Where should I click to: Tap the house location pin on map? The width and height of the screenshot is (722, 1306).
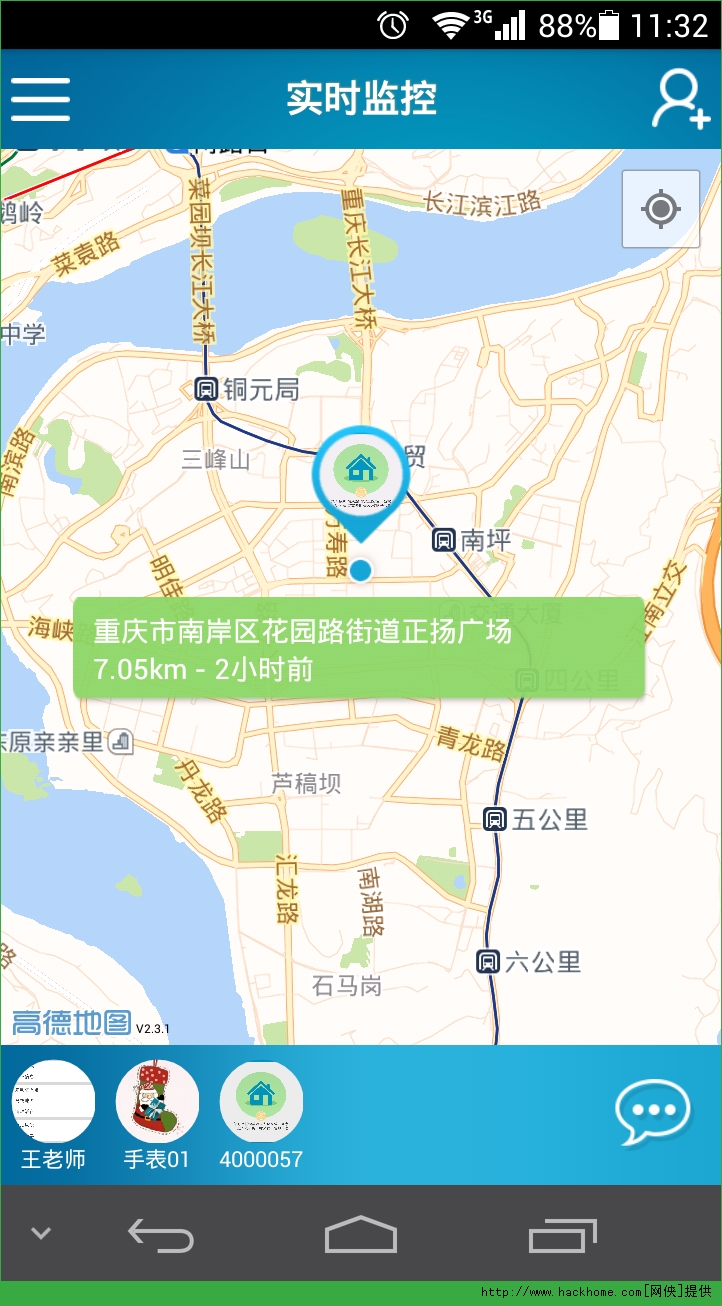360,472
